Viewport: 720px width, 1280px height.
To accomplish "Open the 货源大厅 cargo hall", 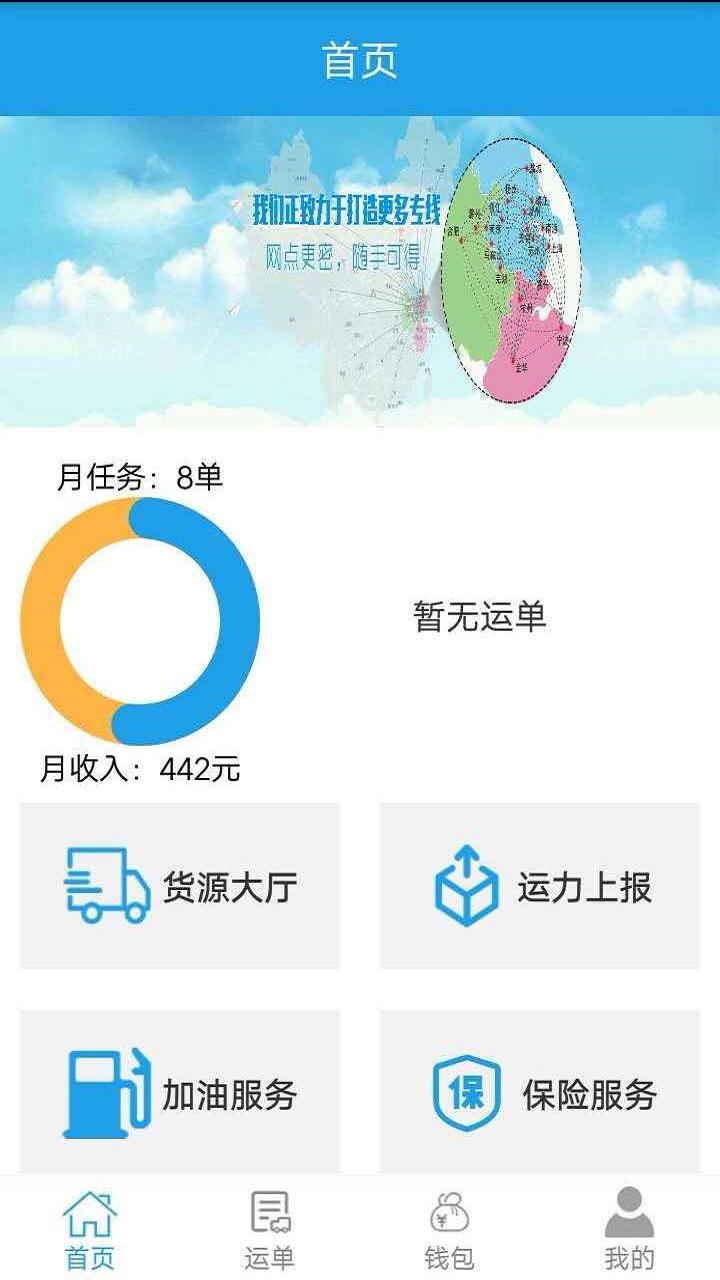I will pos(180,886).
